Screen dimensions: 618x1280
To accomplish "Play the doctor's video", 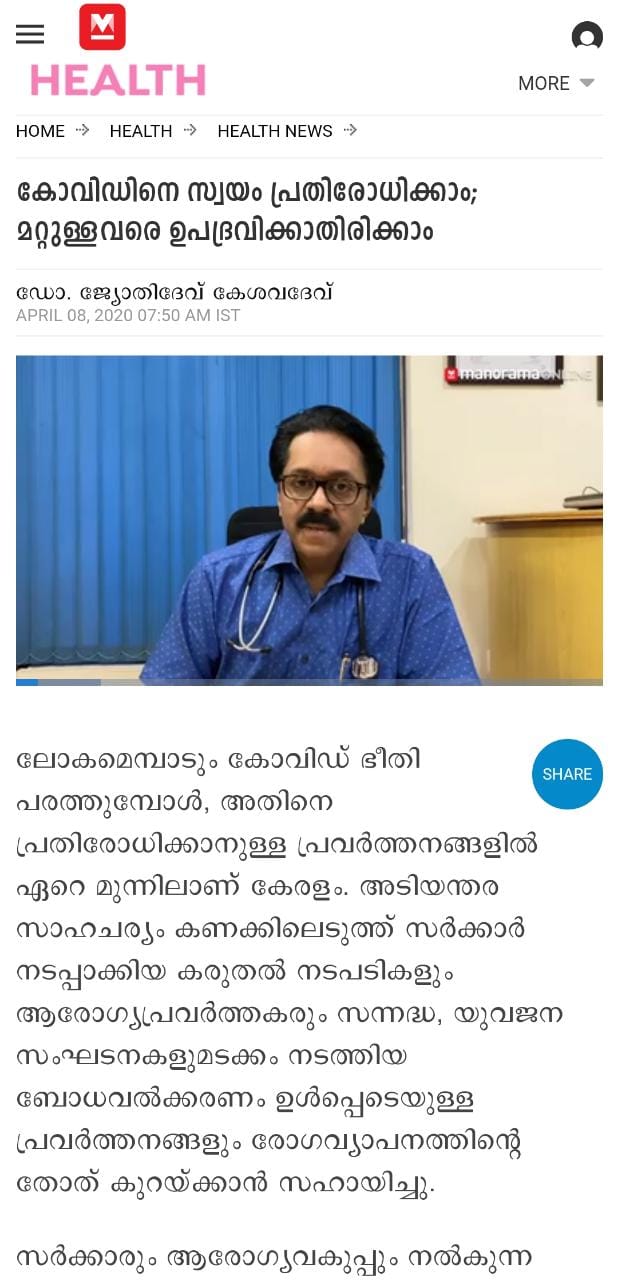I will [309, 518].
